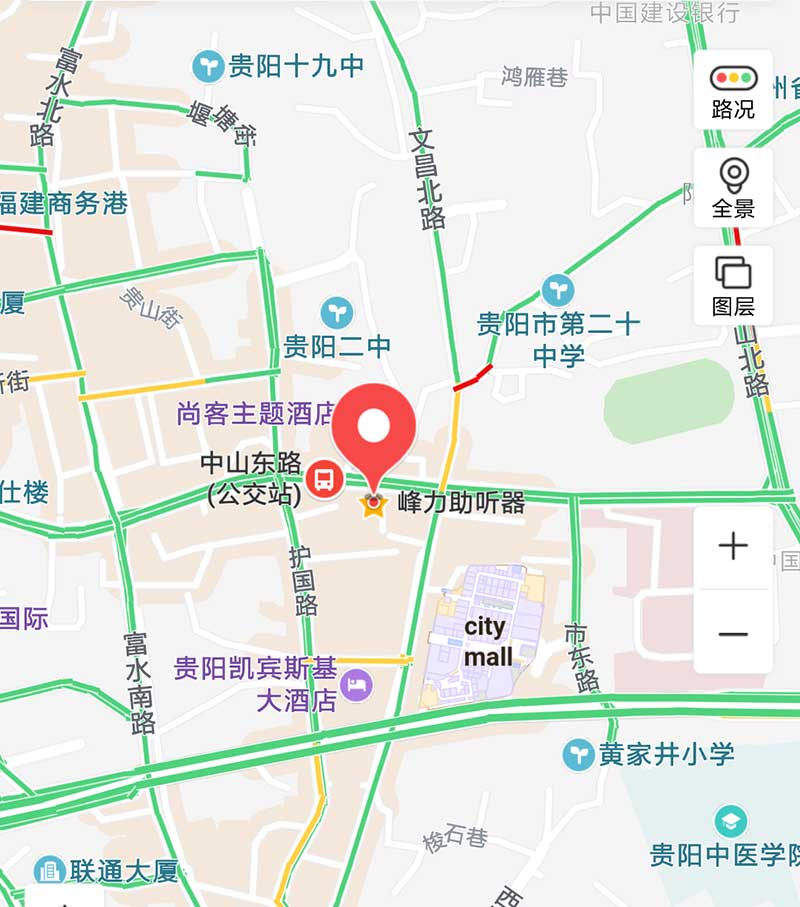800x907 pixels.
Task: Zoom in with the plus button
Action: pyautogui.click(x=733, y=545)
